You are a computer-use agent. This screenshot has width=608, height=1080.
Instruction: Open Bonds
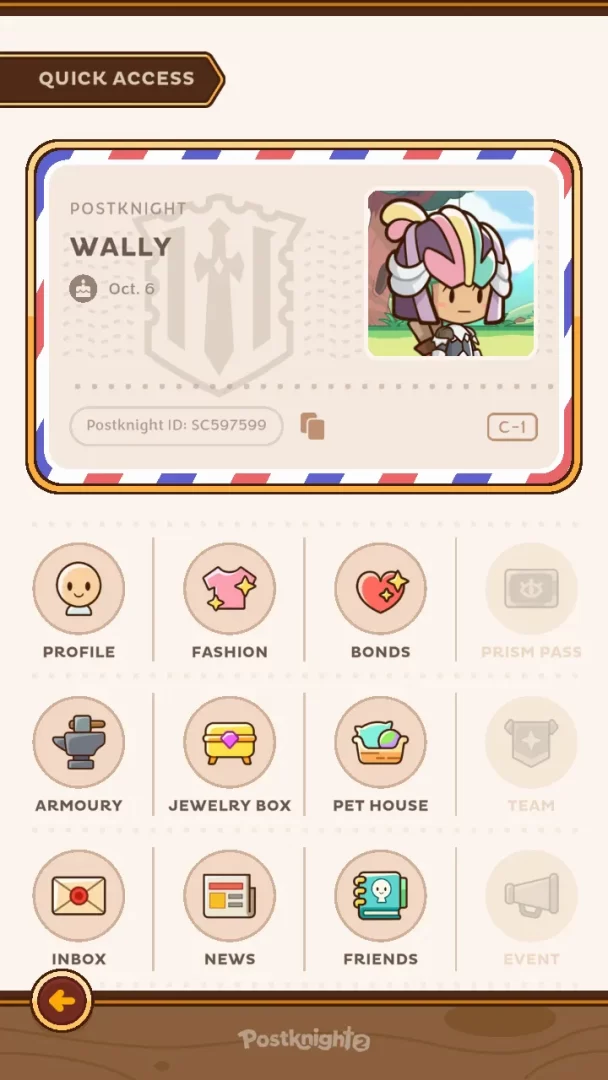pyautogui.click(x=380, y=590)
